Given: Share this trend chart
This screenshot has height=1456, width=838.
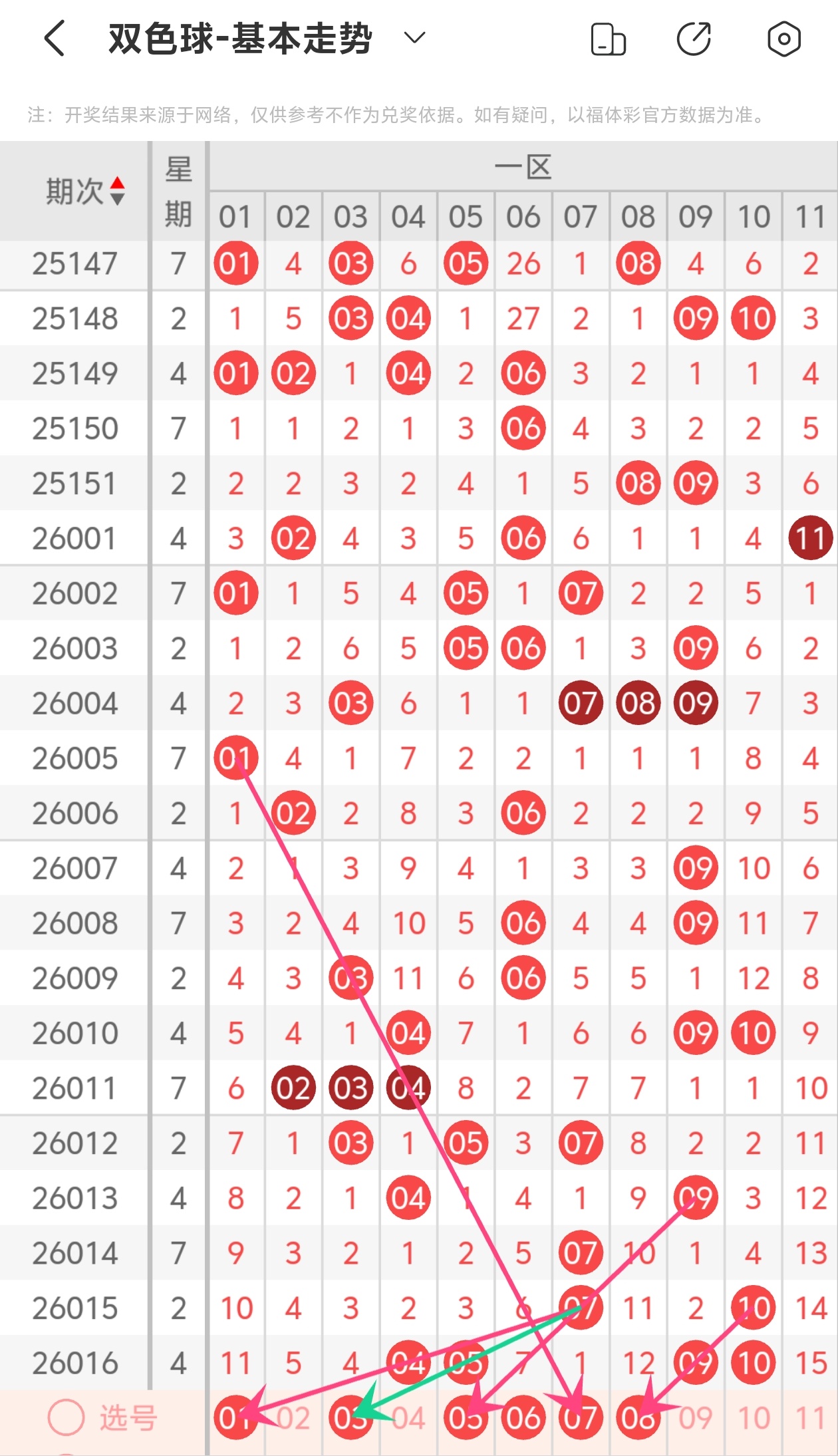Looking at the screenshot, I should pyautogui.click(x=694, y=39).
